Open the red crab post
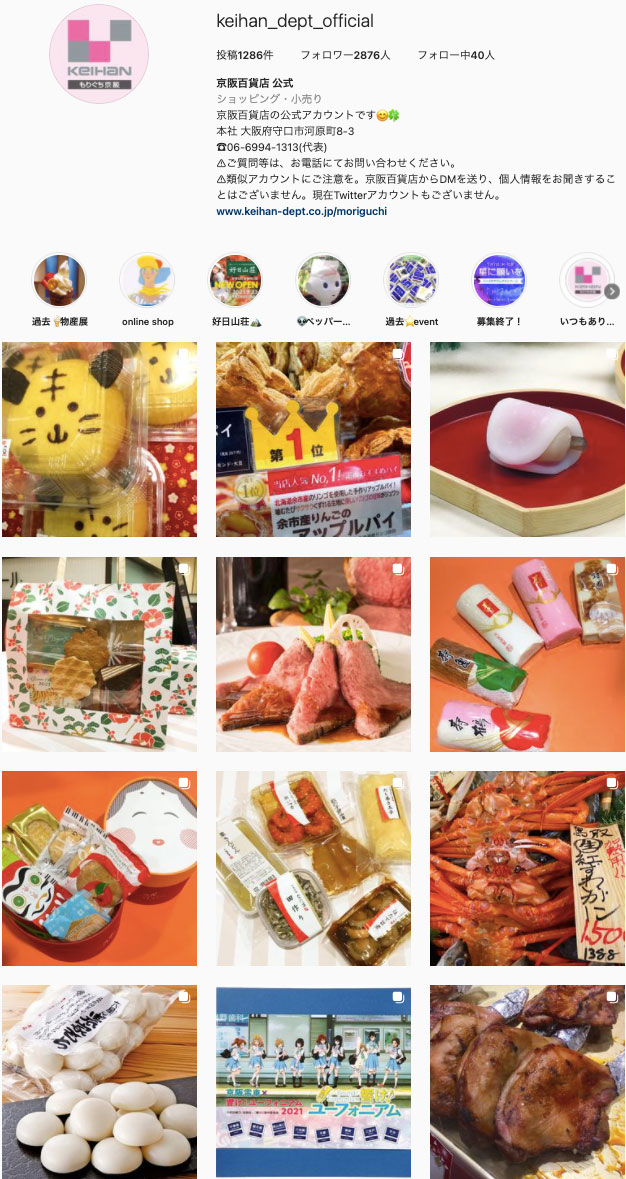Screen dimensions: 626x1179 tap(527, 868)
